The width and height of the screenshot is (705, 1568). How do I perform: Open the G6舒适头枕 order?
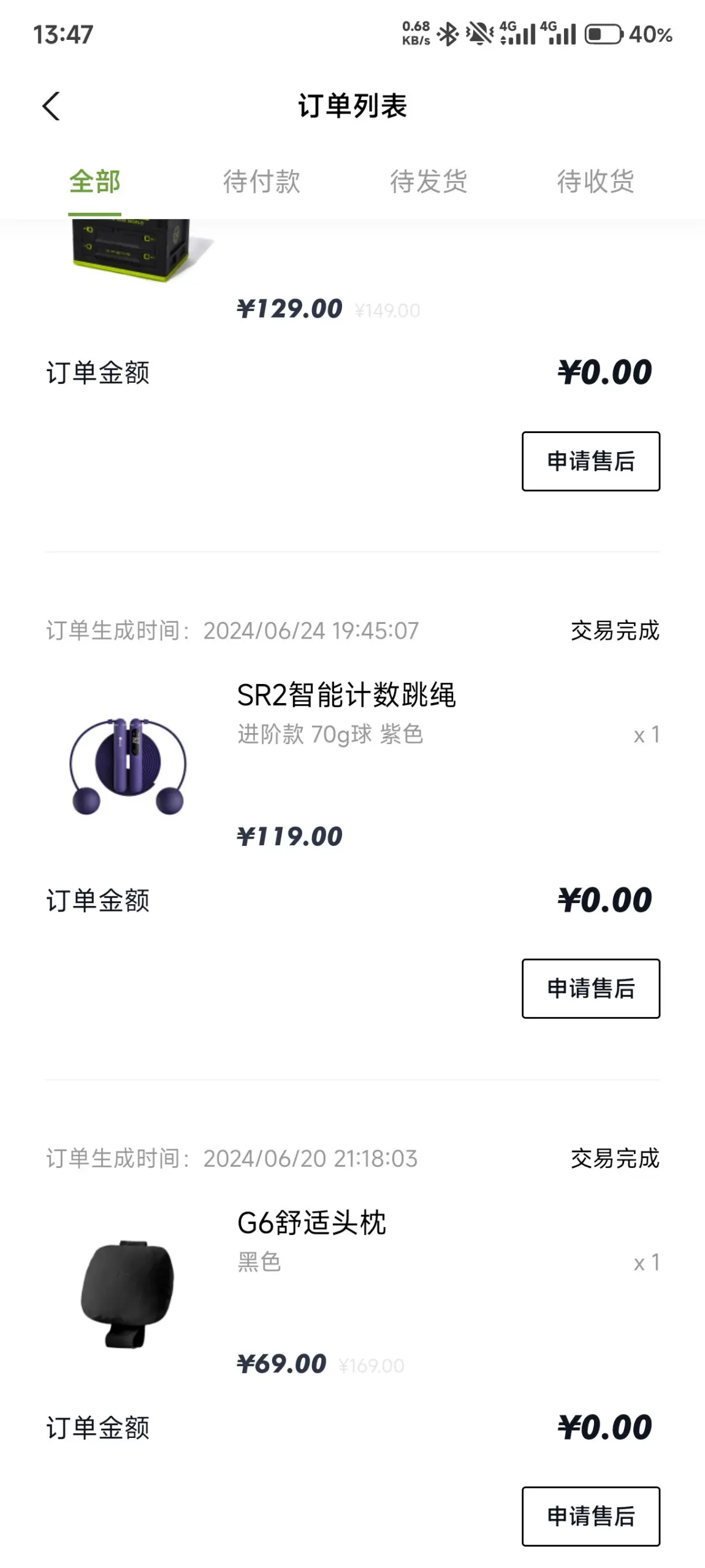coord(311,1223)
